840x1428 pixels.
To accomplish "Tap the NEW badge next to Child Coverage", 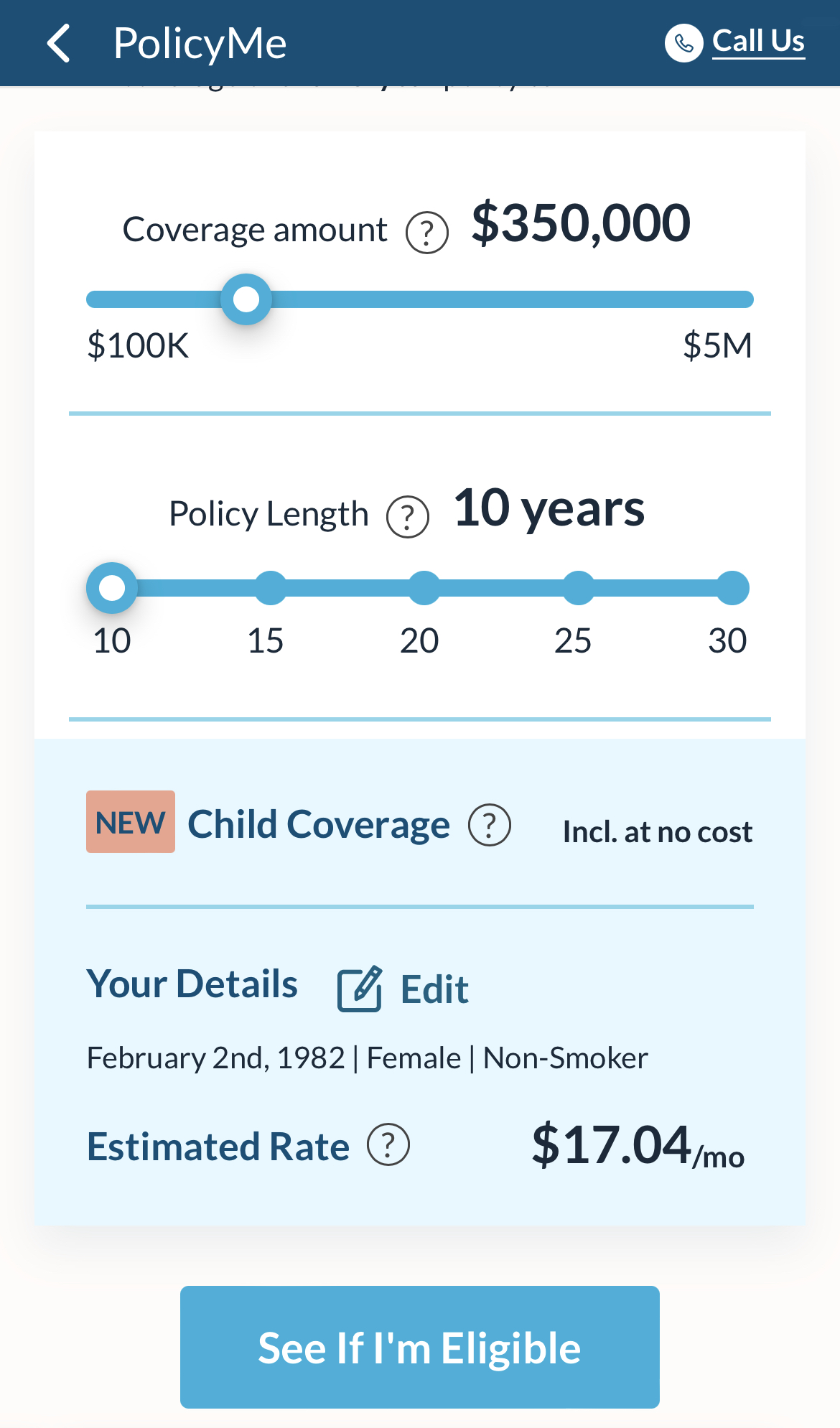I will coord(130,821).
